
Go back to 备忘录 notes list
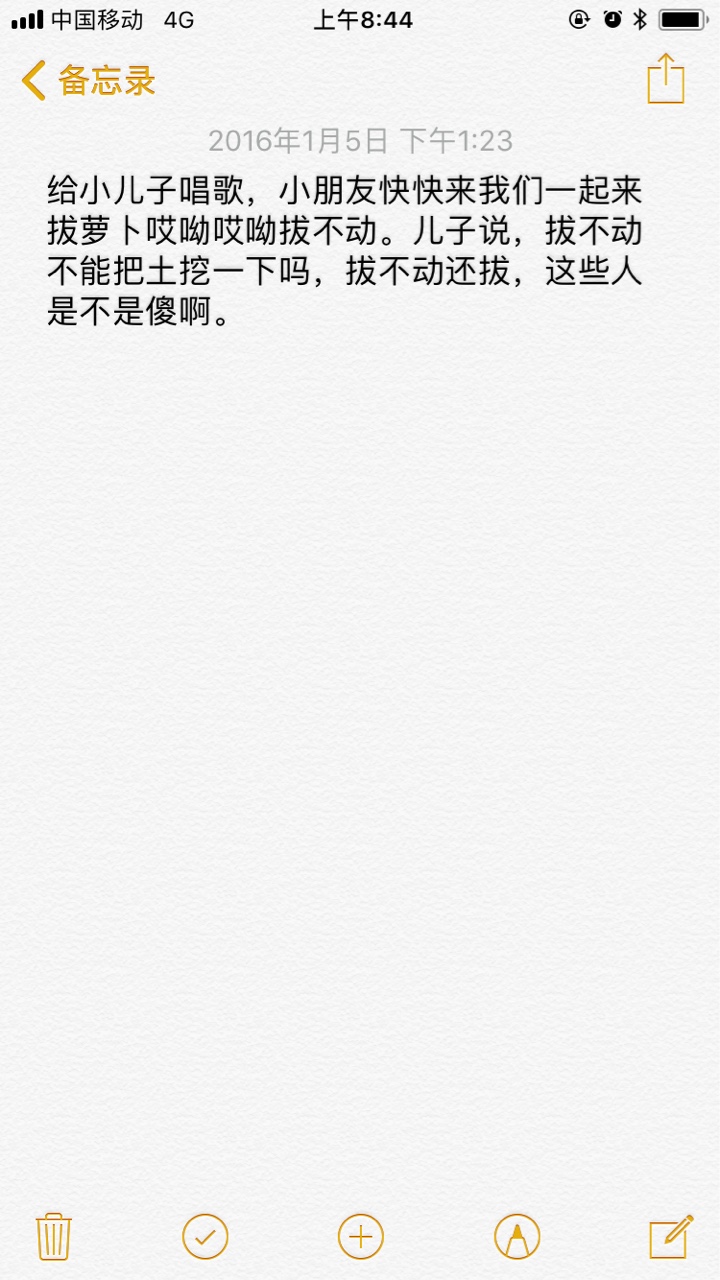click(x=89, y=80)
